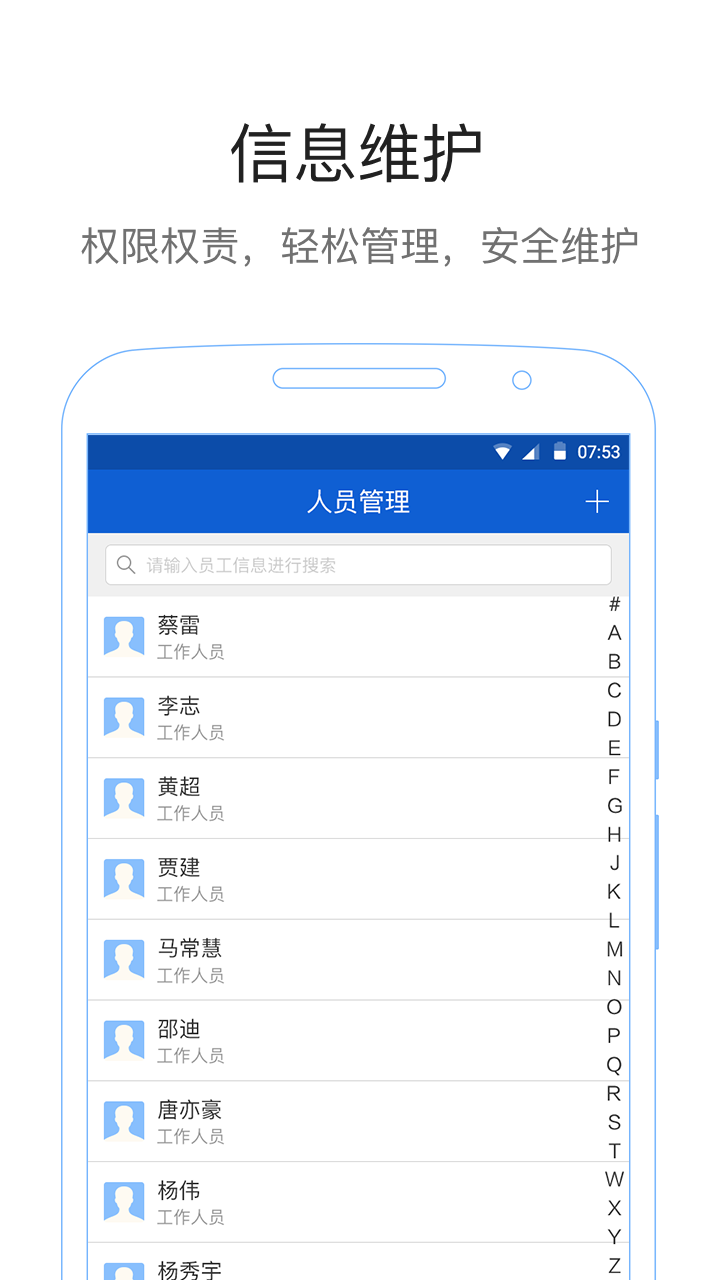Tap the + icon to add a new employee
This screenshot has height=1280, width=720.
coord(597,501)
